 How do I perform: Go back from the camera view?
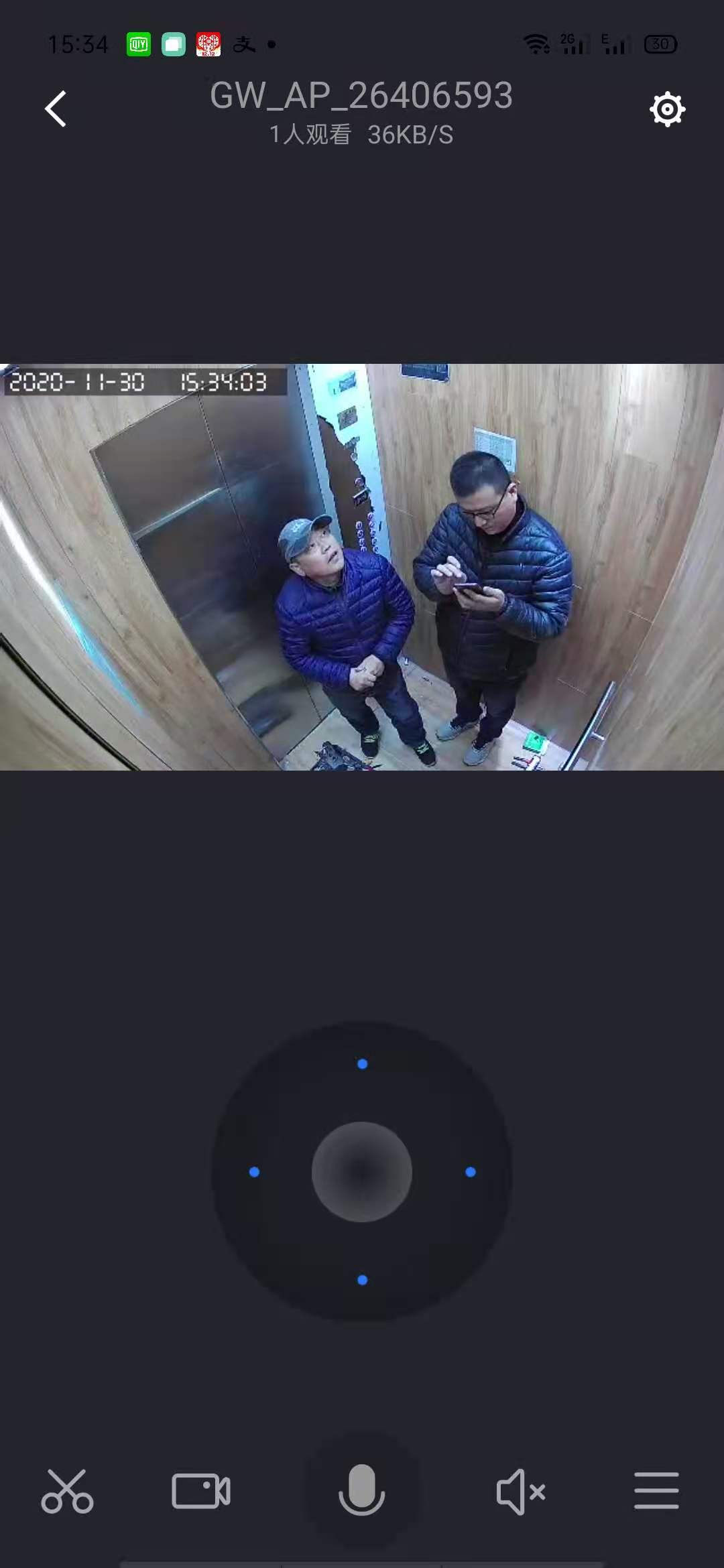[x=56, y=109]
